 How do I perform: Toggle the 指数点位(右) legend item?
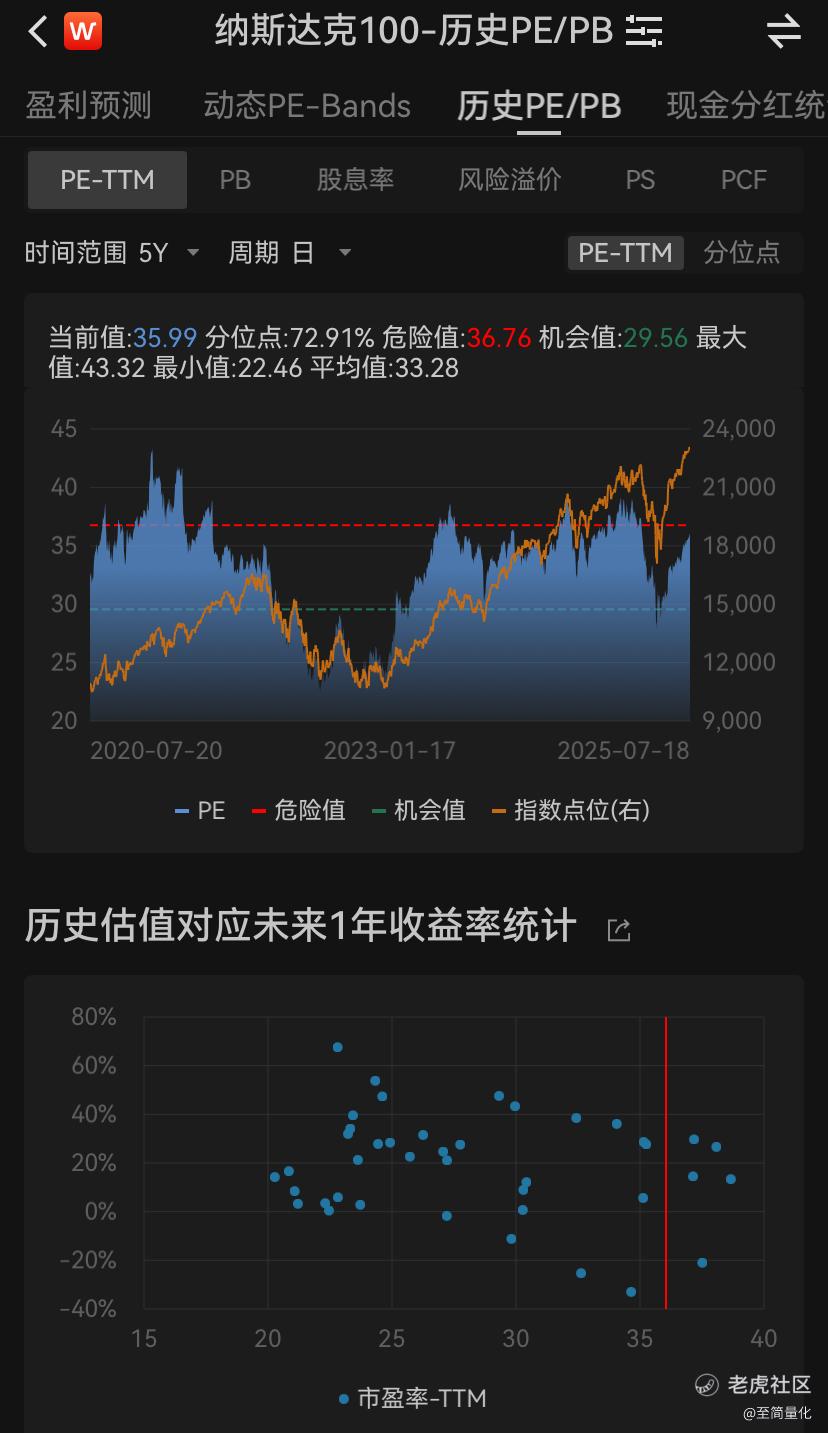coord(570,810)
